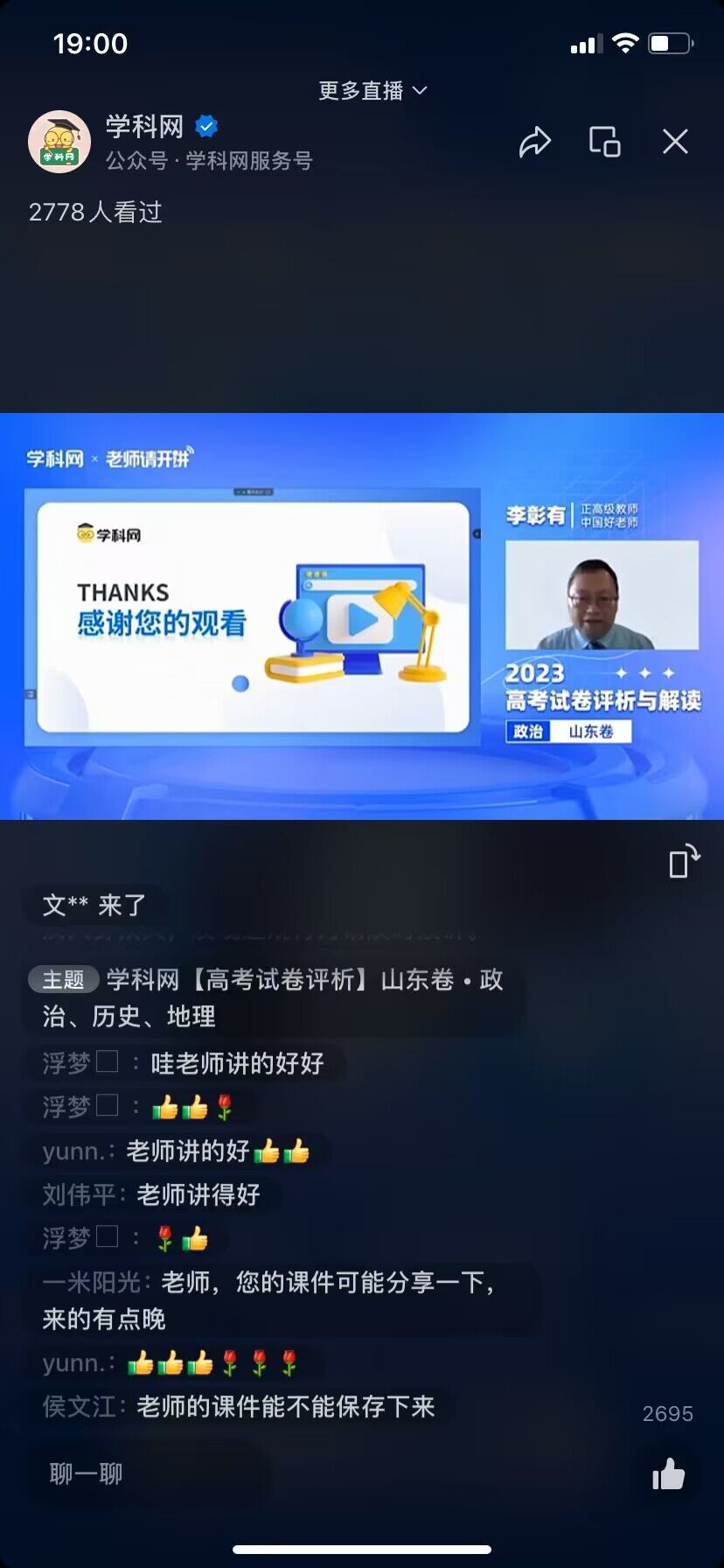The width and height of the screenshot is (724, 1568).
Task: Open the 聊一聊 chat input
Action: click(x=140, y=1473)
